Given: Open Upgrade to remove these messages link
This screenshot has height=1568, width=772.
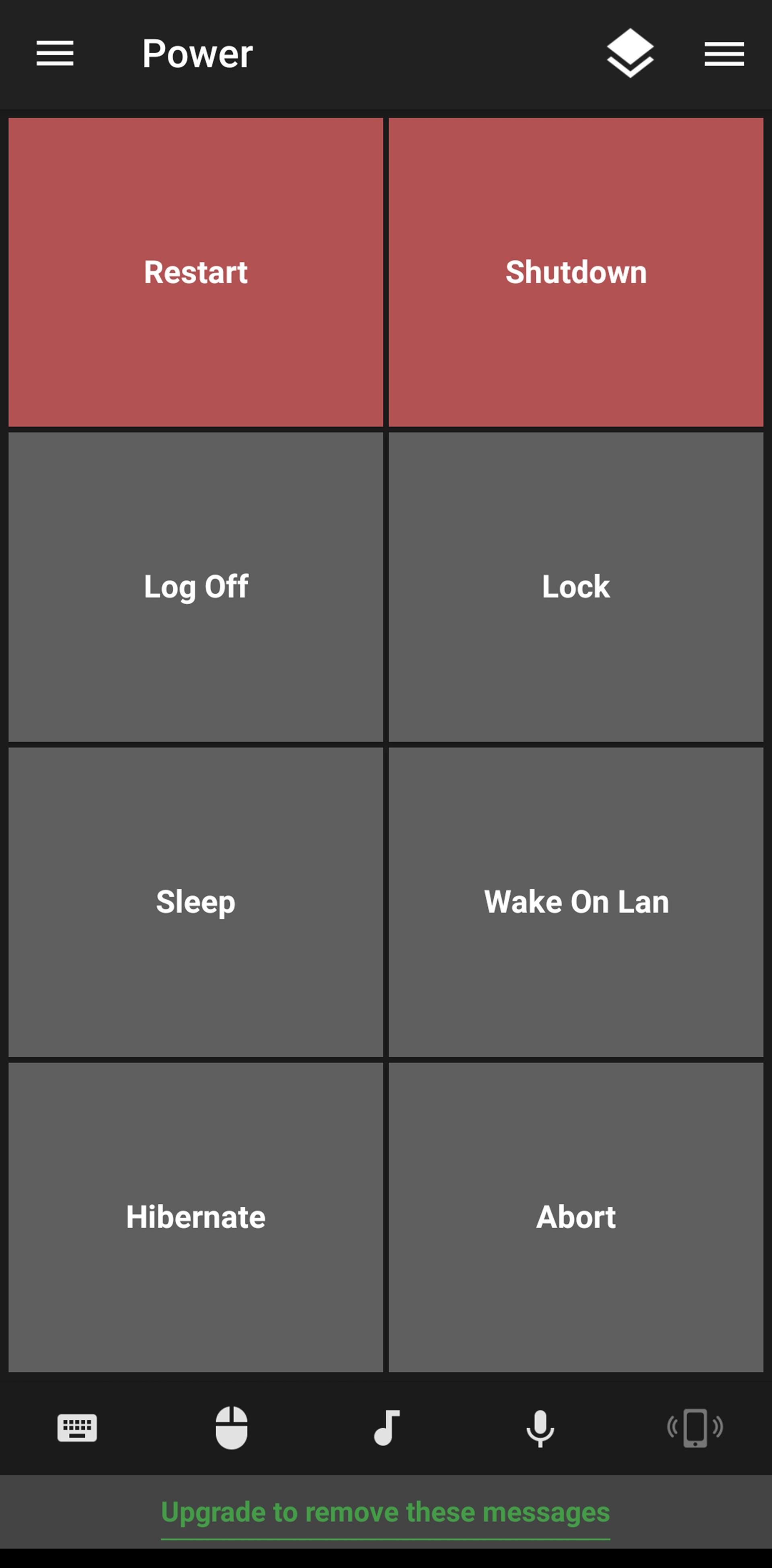Looking at the screenshot, I should [385, 1513].
